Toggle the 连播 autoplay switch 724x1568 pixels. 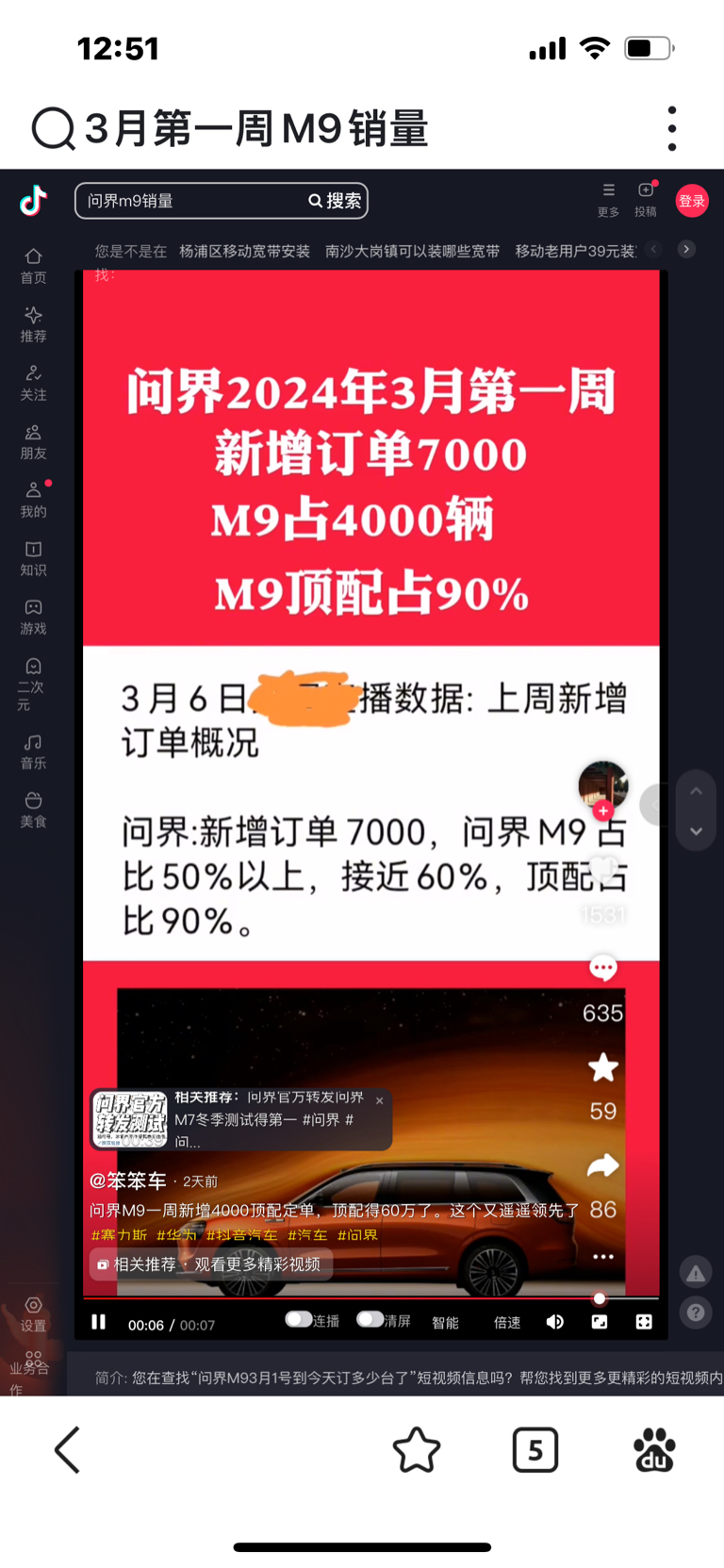[299, 1319]
